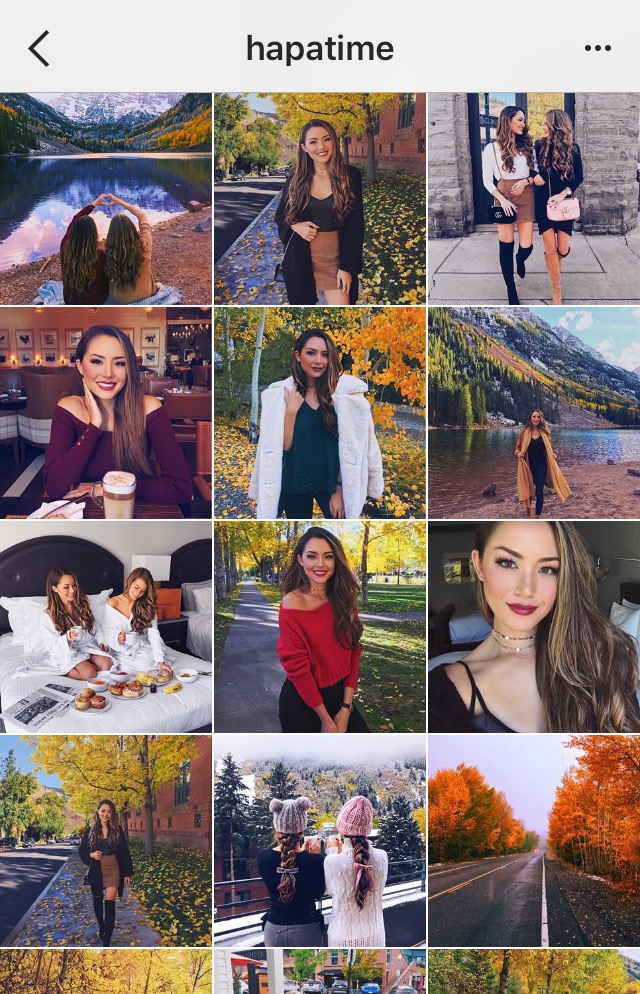Open the post with the tan skirt and yellow leaves
Viewport: 640px width, 994px height.
(320, 198)
